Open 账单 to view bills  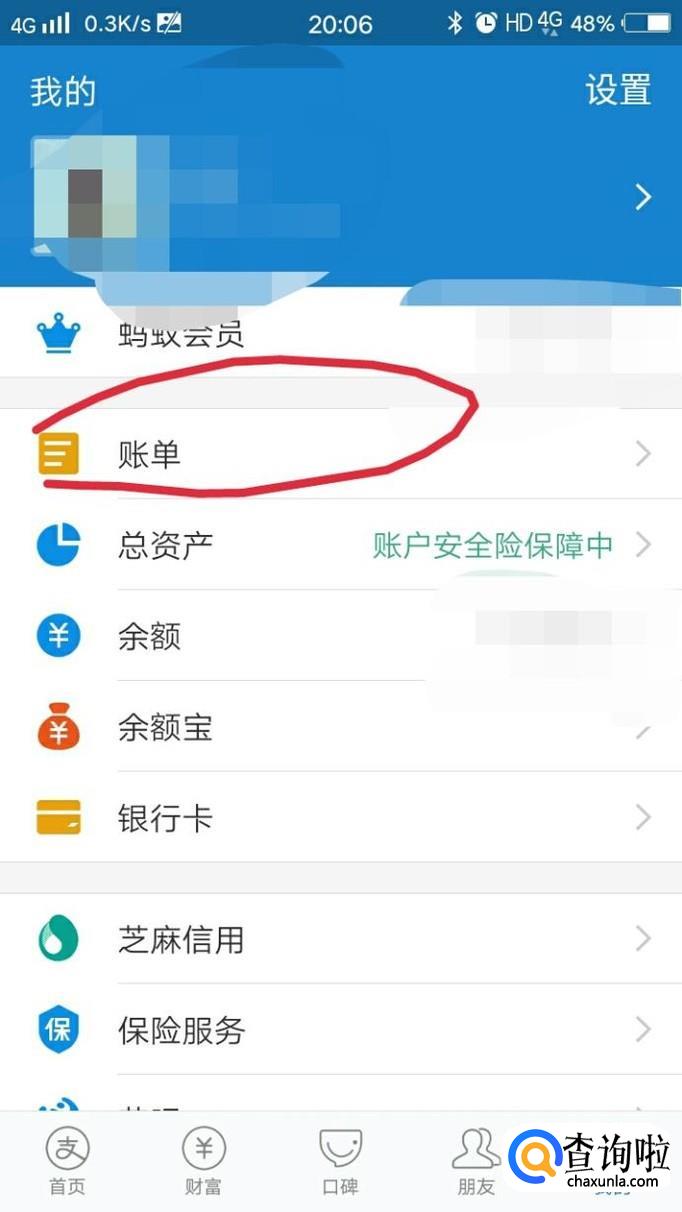341,454
